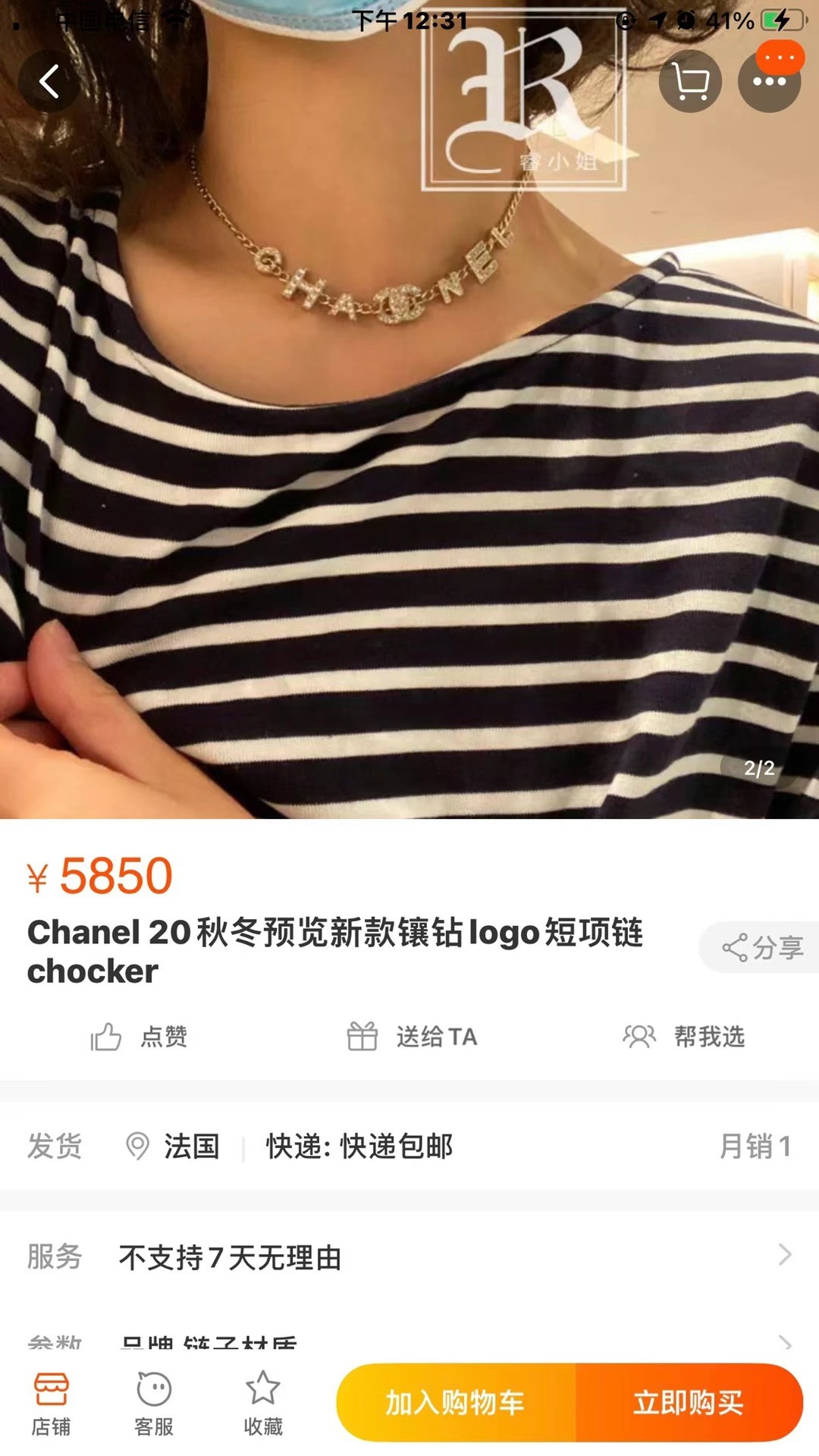Viewport: 819px width, 1456px height.
Task: Open the three-dot overflow menu
Action: click(x=769, y=81)
